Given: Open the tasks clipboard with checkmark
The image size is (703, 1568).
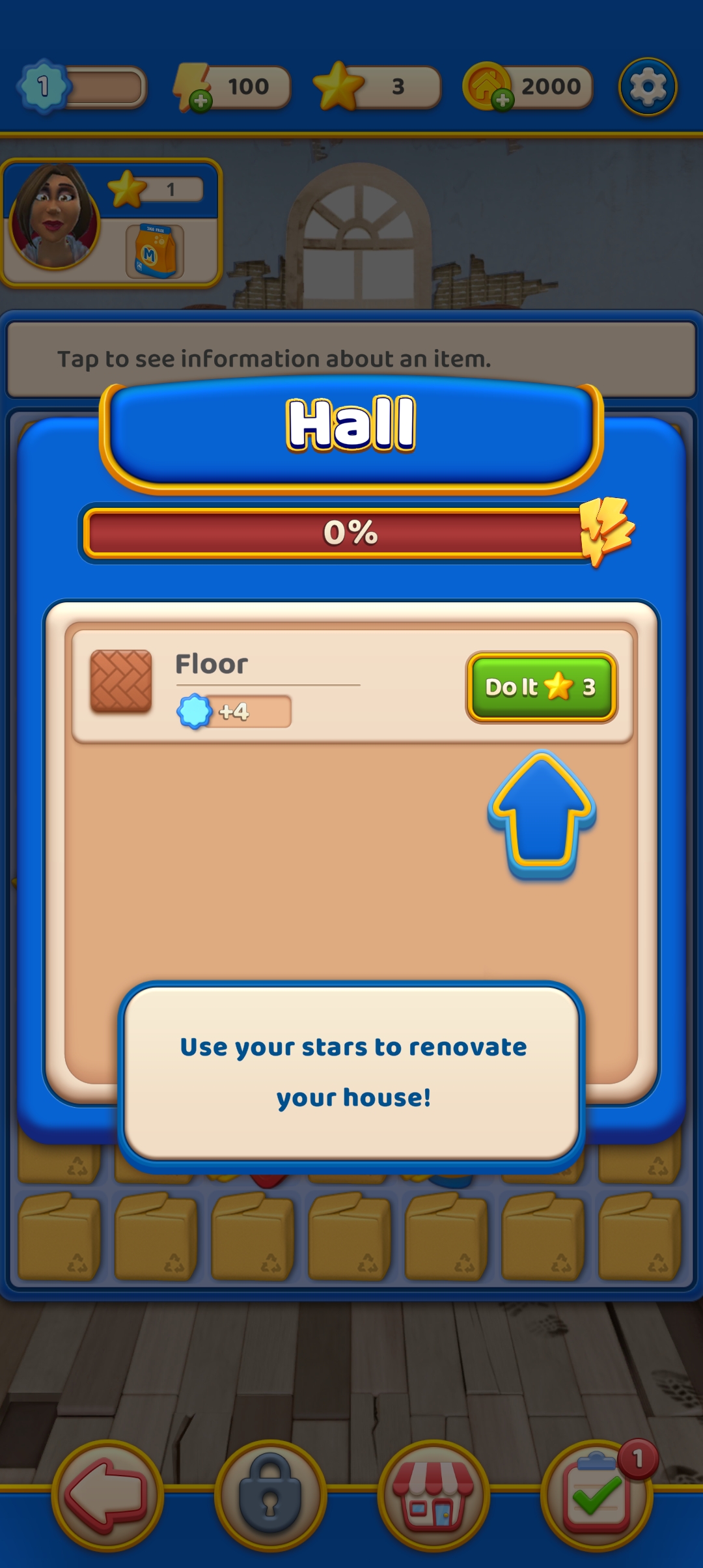Looking at the screenshot, I should 596,1495.
